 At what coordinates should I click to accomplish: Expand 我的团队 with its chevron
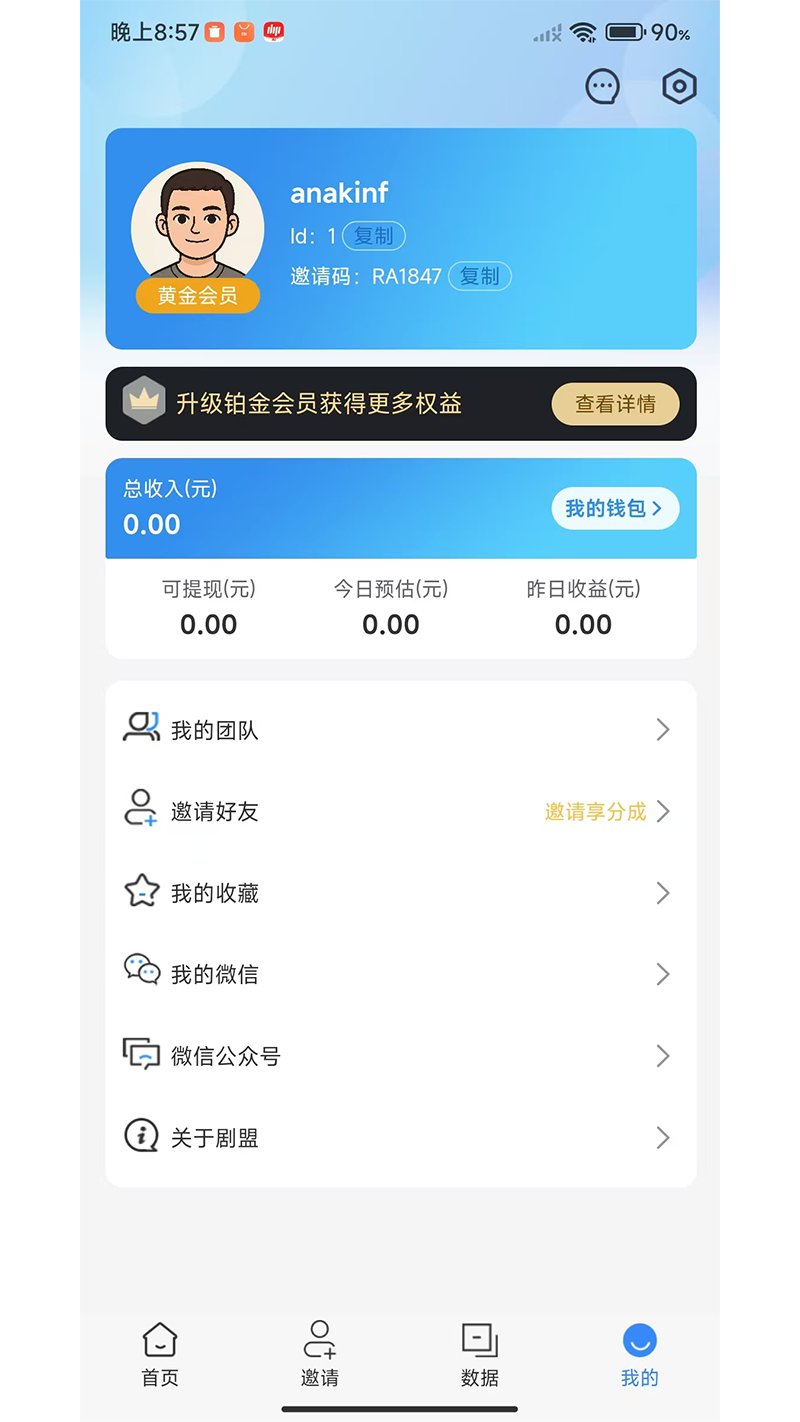(663, 729)
